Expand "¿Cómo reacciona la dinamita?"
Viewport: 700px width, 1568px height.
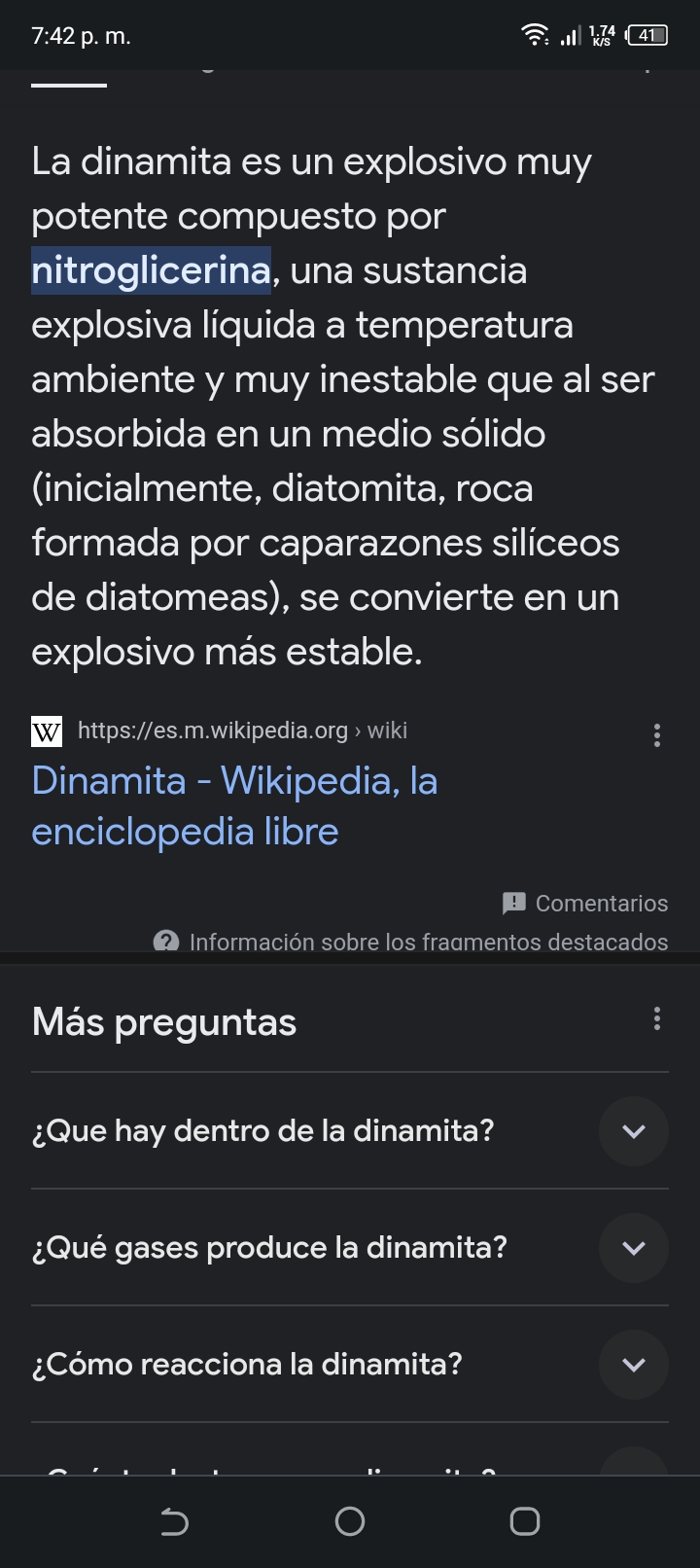point(350,1364)
